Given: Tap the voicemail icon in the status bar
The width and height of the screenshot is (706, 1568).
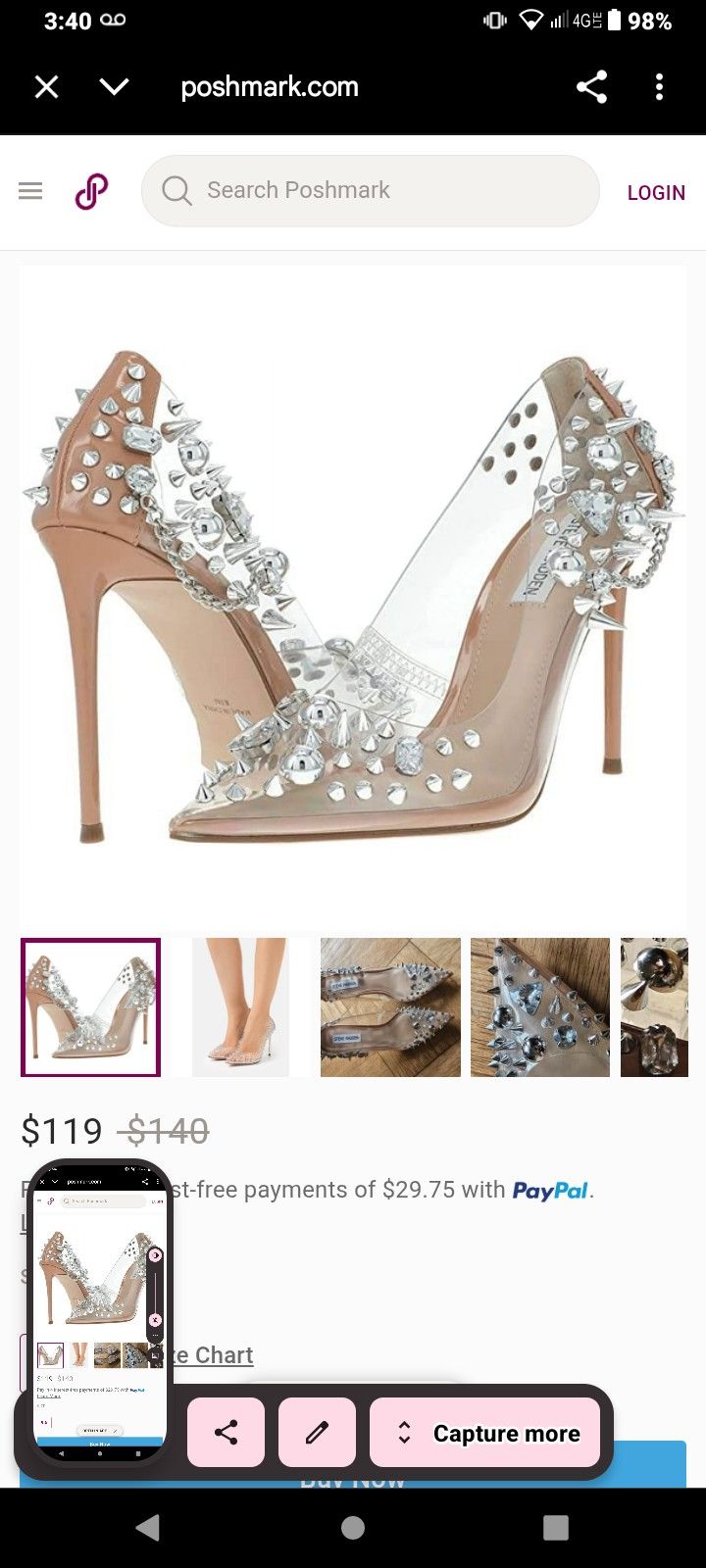Looking at the screenshot, I should 111,19.
